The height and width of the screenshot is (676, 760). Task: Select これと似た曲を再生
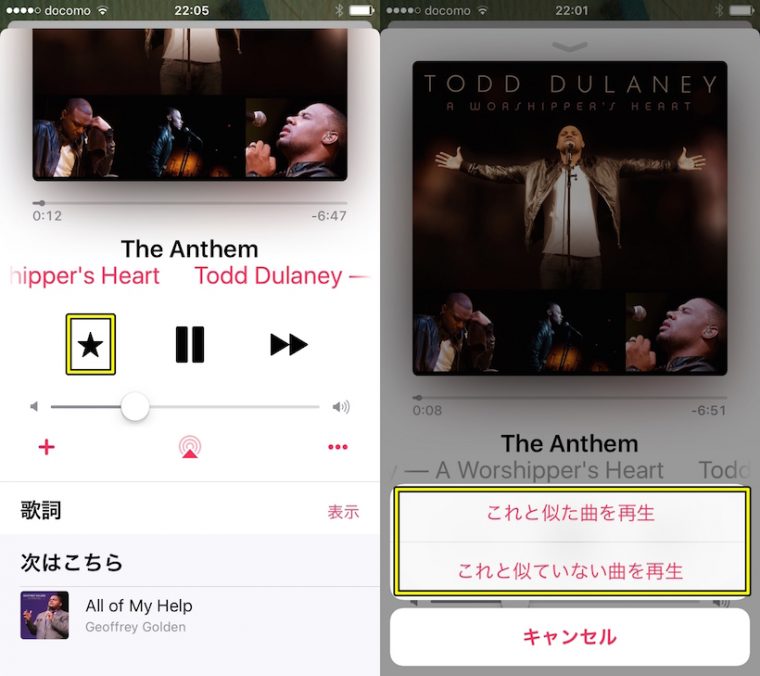pyautogui.click(x=570, y=514)
